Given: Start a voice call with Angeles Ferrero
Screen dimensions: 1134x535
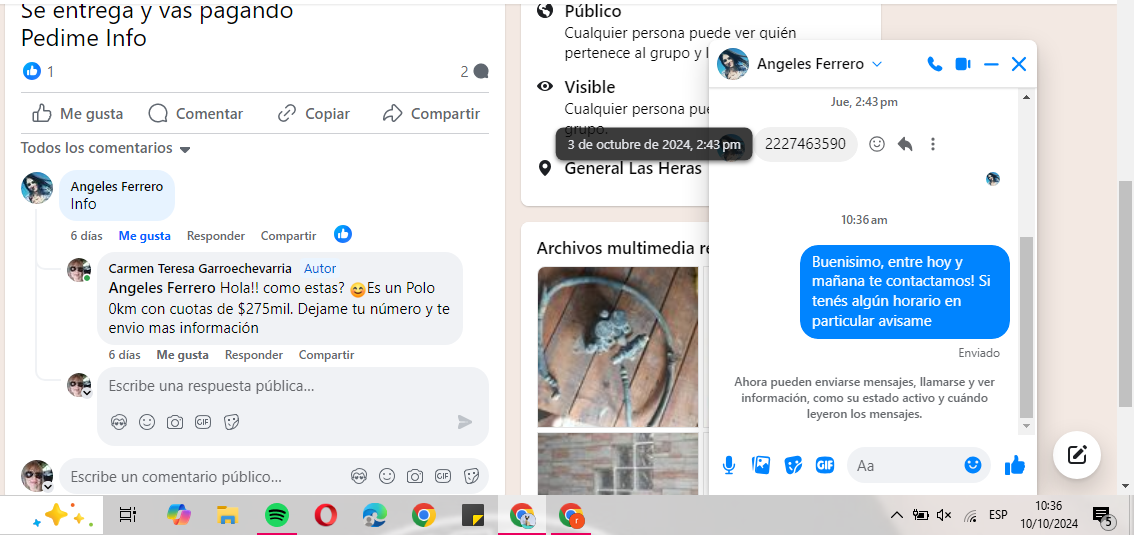Looking at the screenshot, I should 934,64.
